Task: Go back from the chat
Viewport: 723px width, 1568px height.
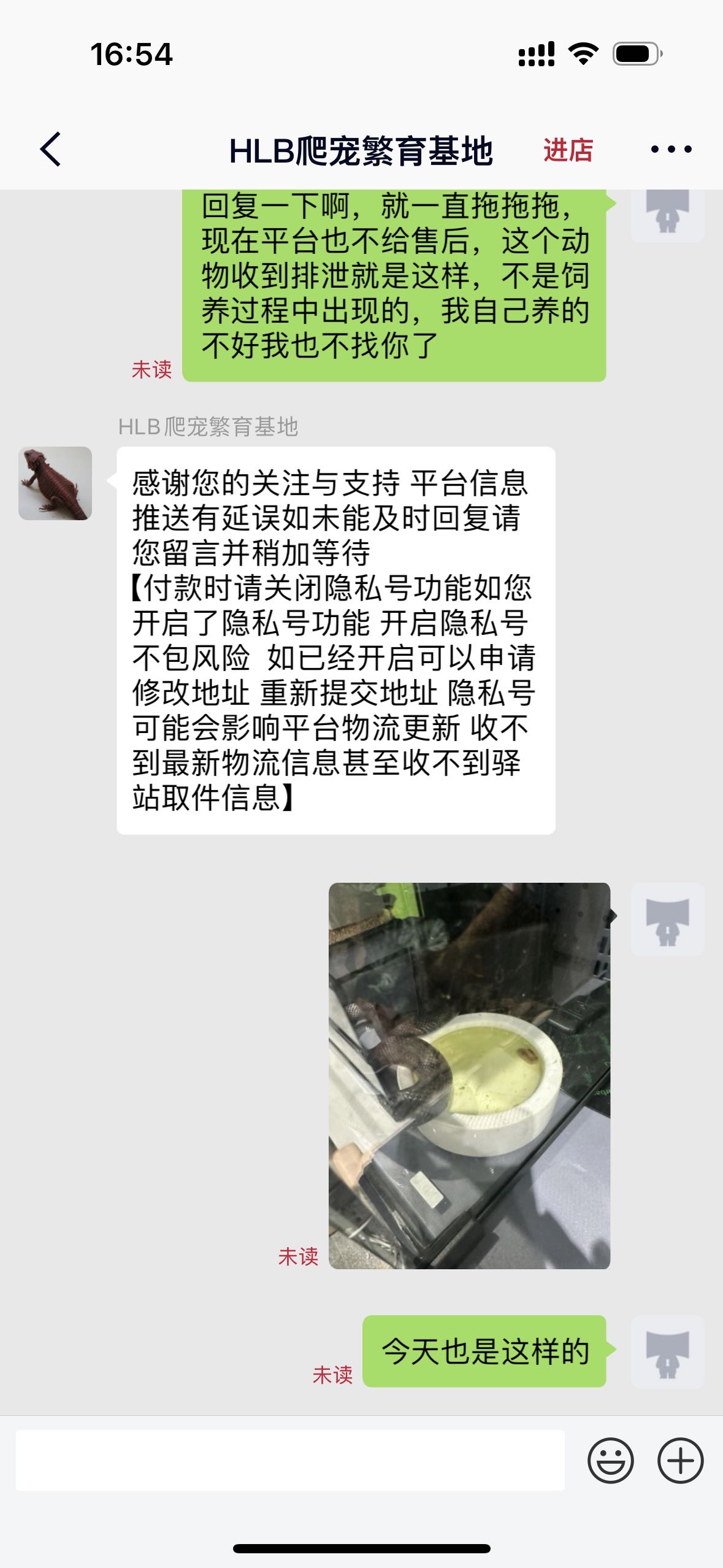Action: coord(51,149)
